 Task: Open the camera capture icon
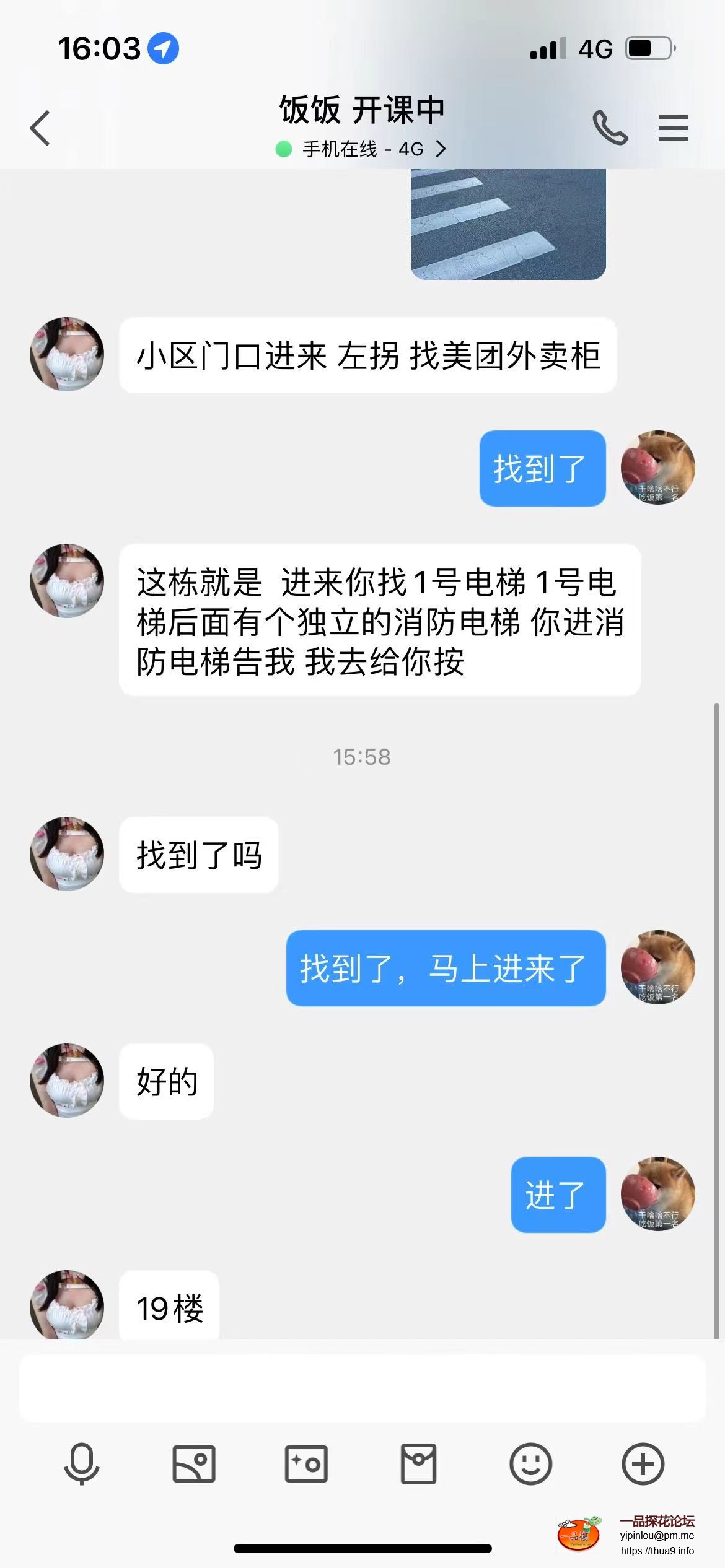[x=306, y=1465]
